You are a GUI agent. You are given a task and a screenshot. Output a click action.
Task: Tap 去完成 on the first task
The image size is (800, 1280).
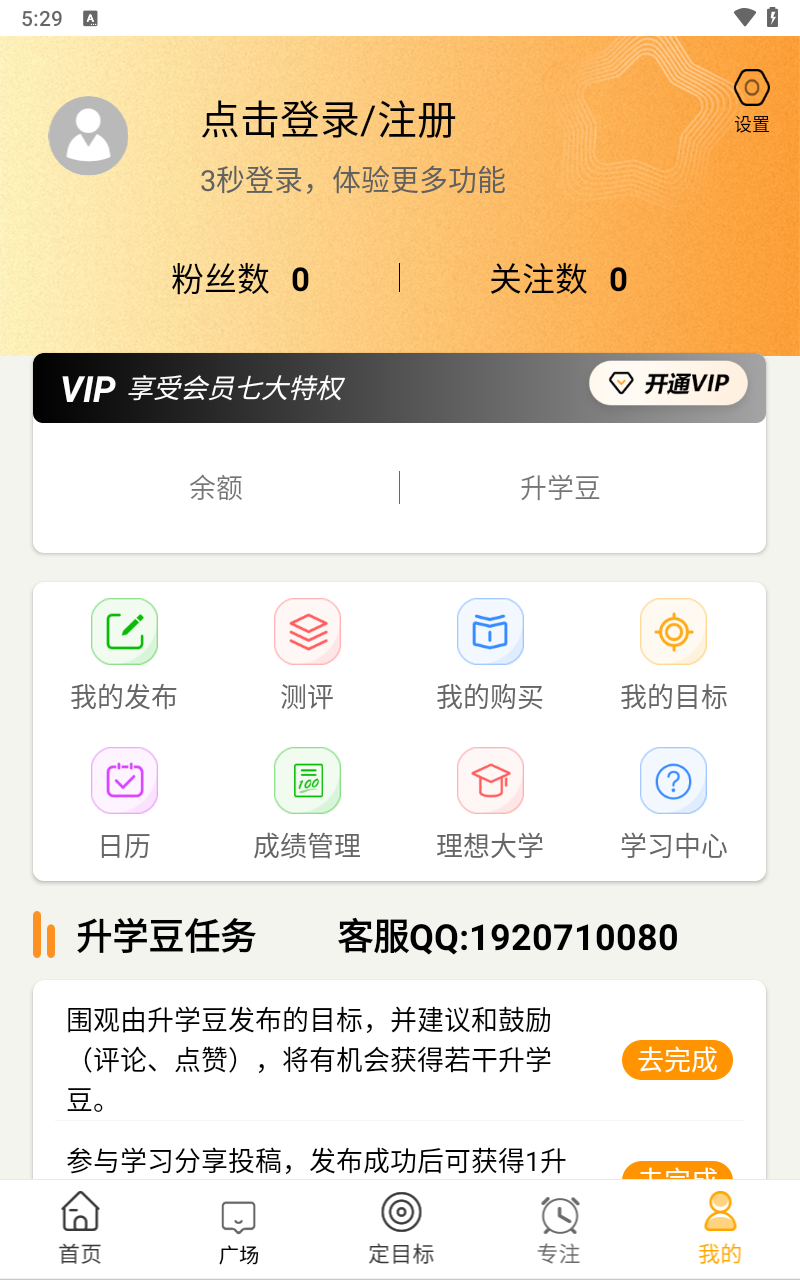coord(677,1060)
